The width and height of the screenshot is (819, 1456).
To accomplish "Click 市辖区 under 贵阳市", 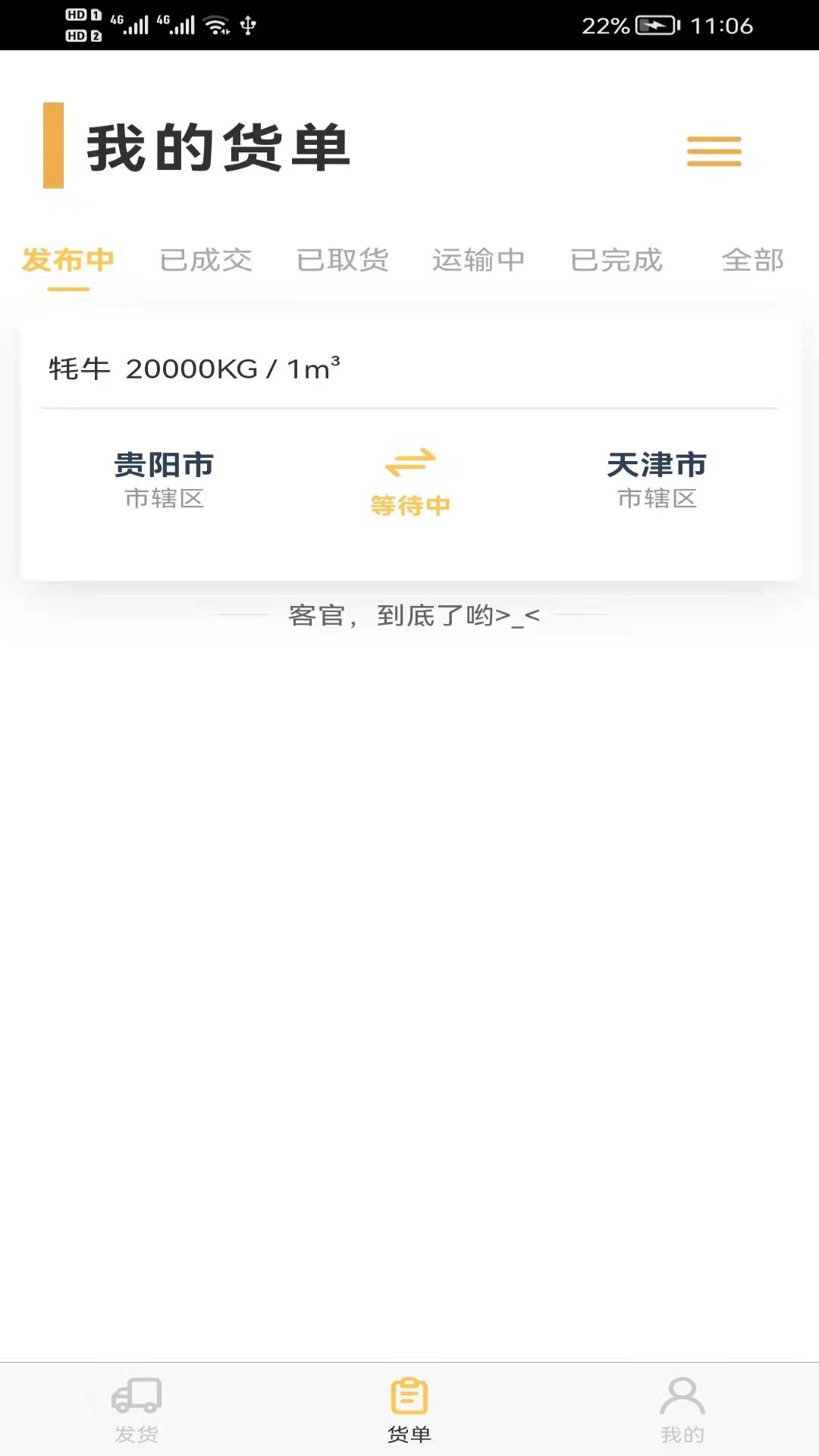I will [164, 498].
